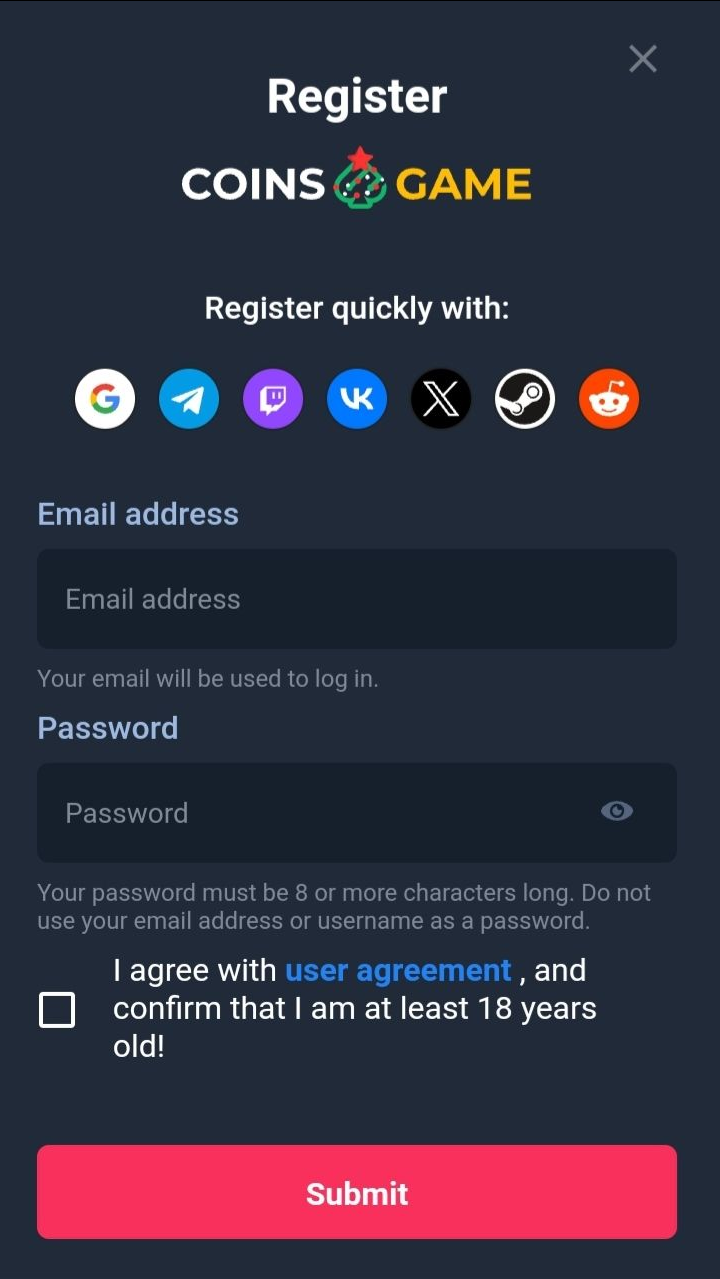Open the user agreement link
The width and height of the screenshot is (720, 1279).
pyautogui.click(x=398, y=970)
